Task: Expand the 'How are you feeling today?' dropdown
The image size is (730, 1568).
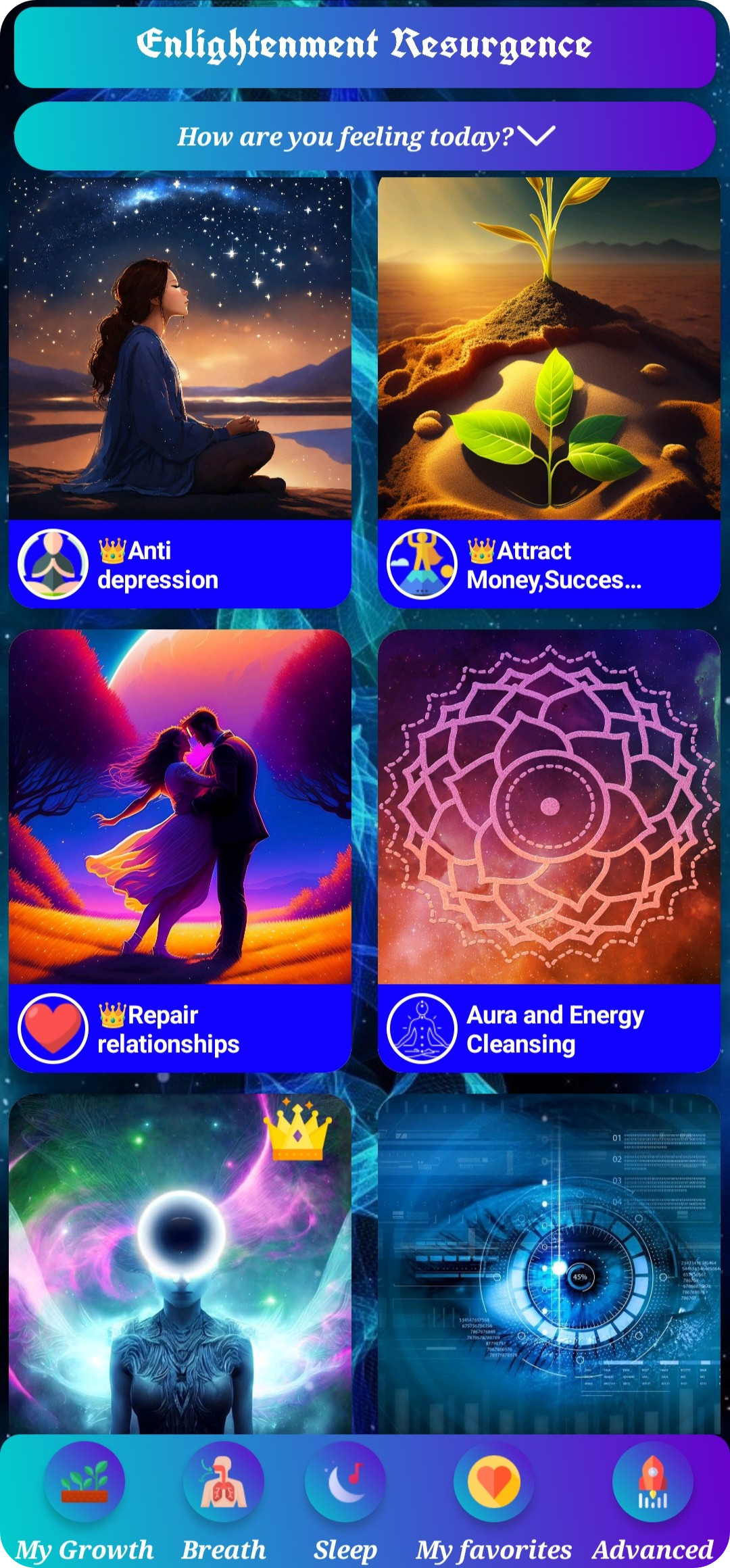Action: (365, 137)
